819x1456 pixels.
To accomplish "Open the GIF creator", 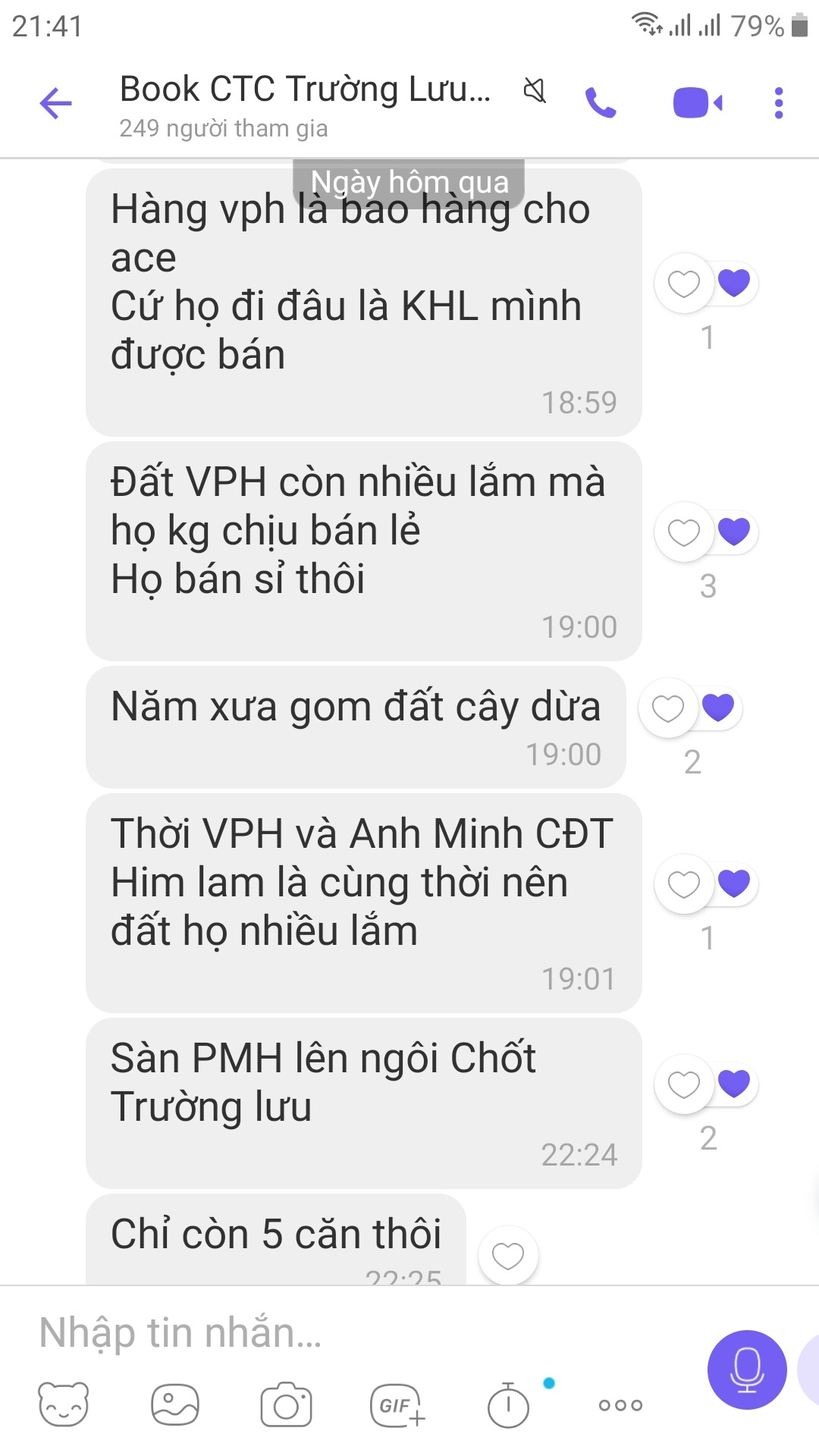I will 397,1404.
